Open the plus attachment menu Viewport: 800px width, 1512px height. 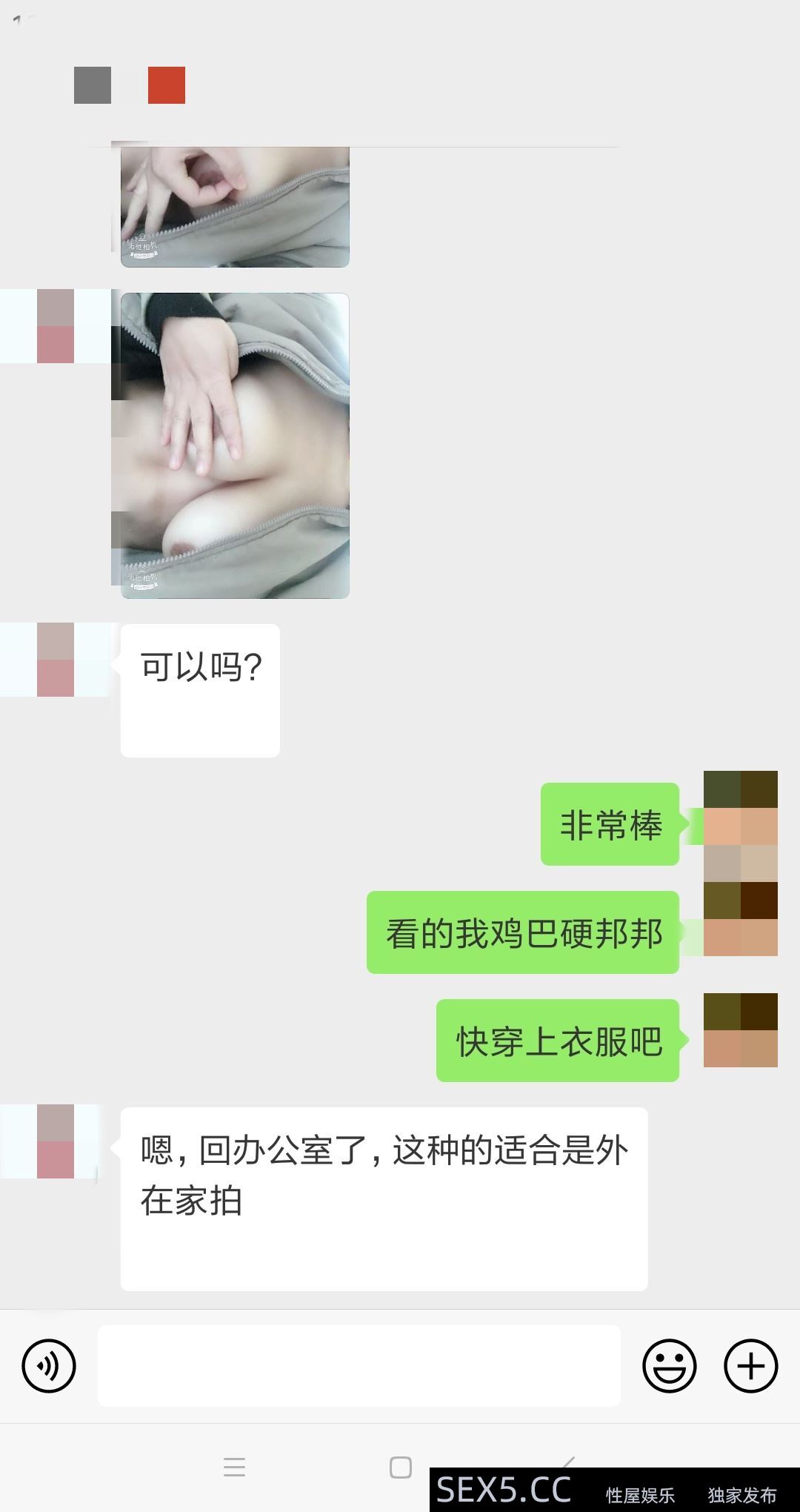pos(750,1366)
